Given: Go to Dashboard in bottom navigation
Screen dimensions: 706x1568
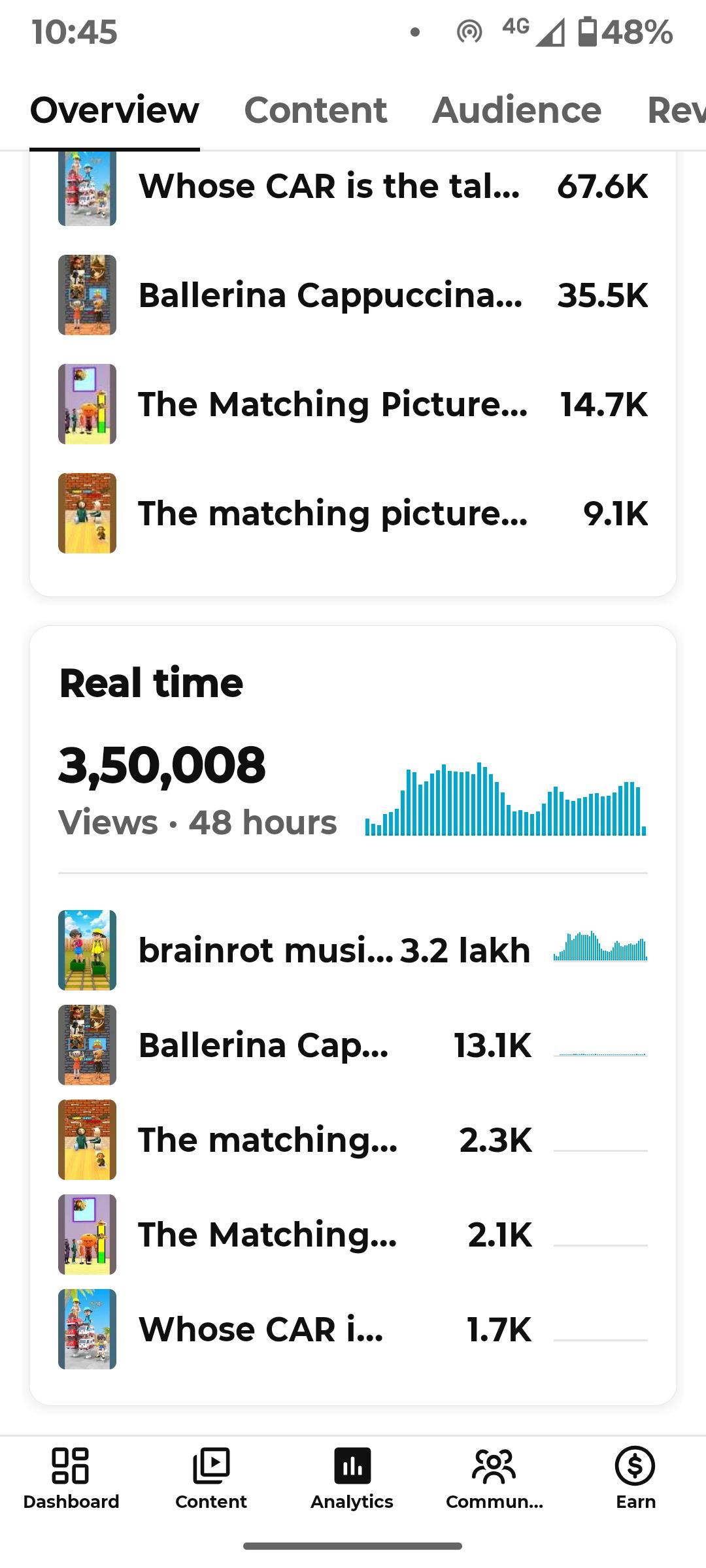Looking at the screenshot, I should (71, 1478).
